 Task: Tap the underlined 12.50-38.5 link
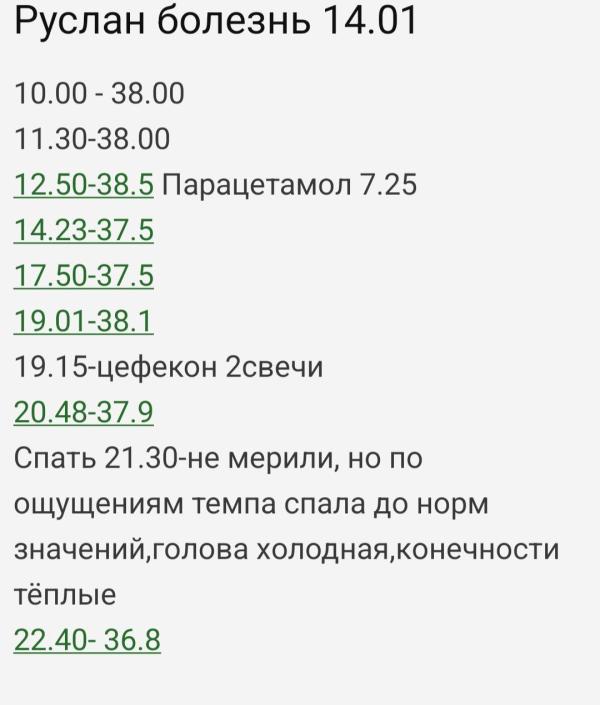coord(83,185)
